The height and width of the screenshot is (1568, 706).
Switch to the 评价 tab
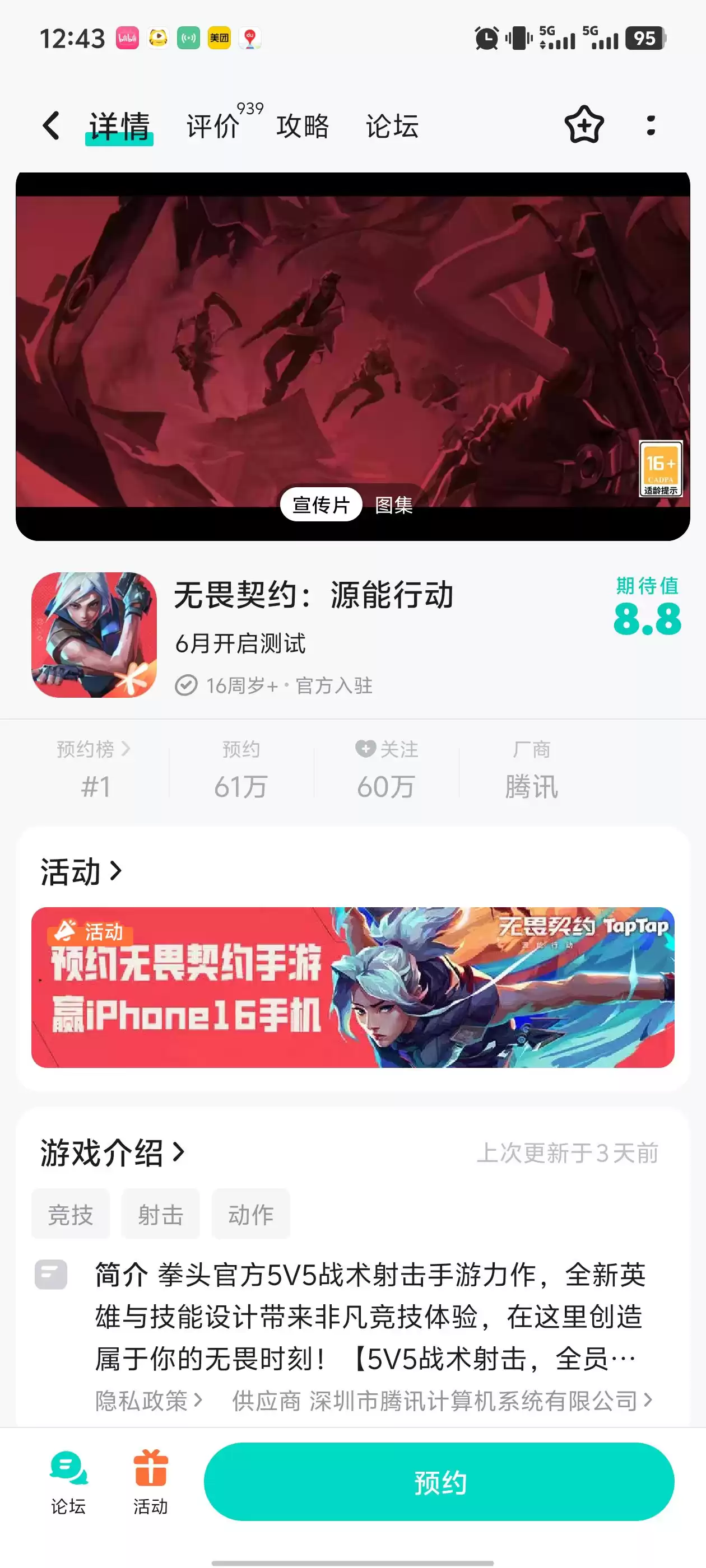pos(212,126)
